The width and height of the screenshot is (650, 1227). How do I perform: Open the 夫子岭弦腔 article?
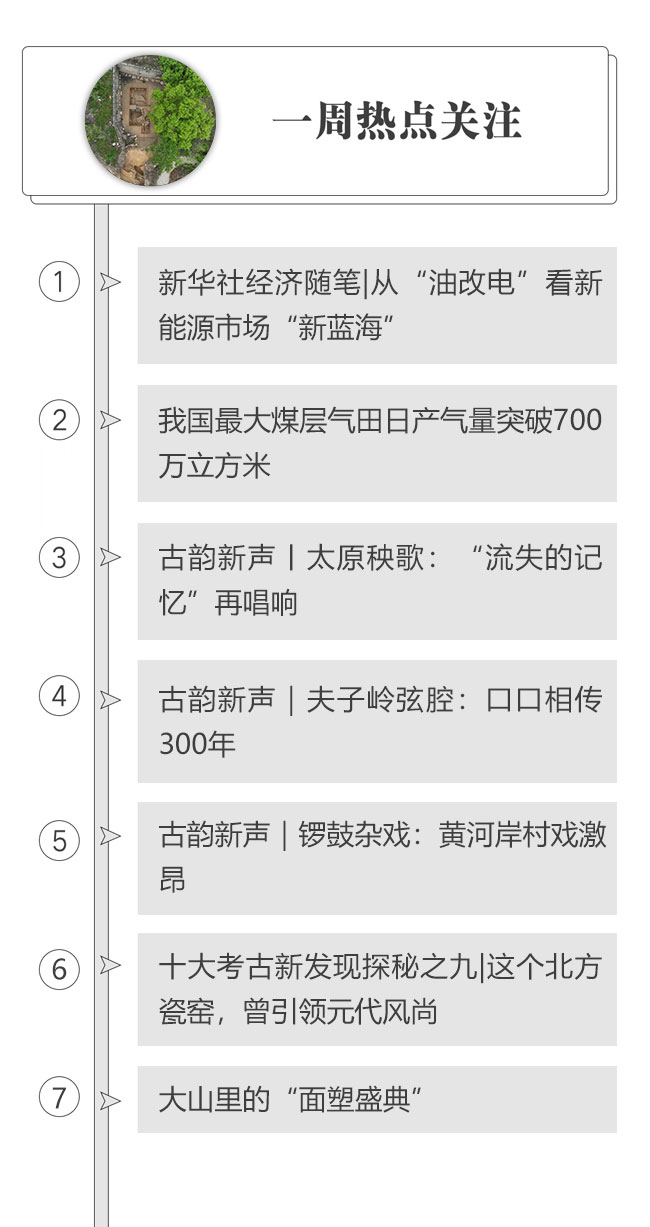coord(378,720)
